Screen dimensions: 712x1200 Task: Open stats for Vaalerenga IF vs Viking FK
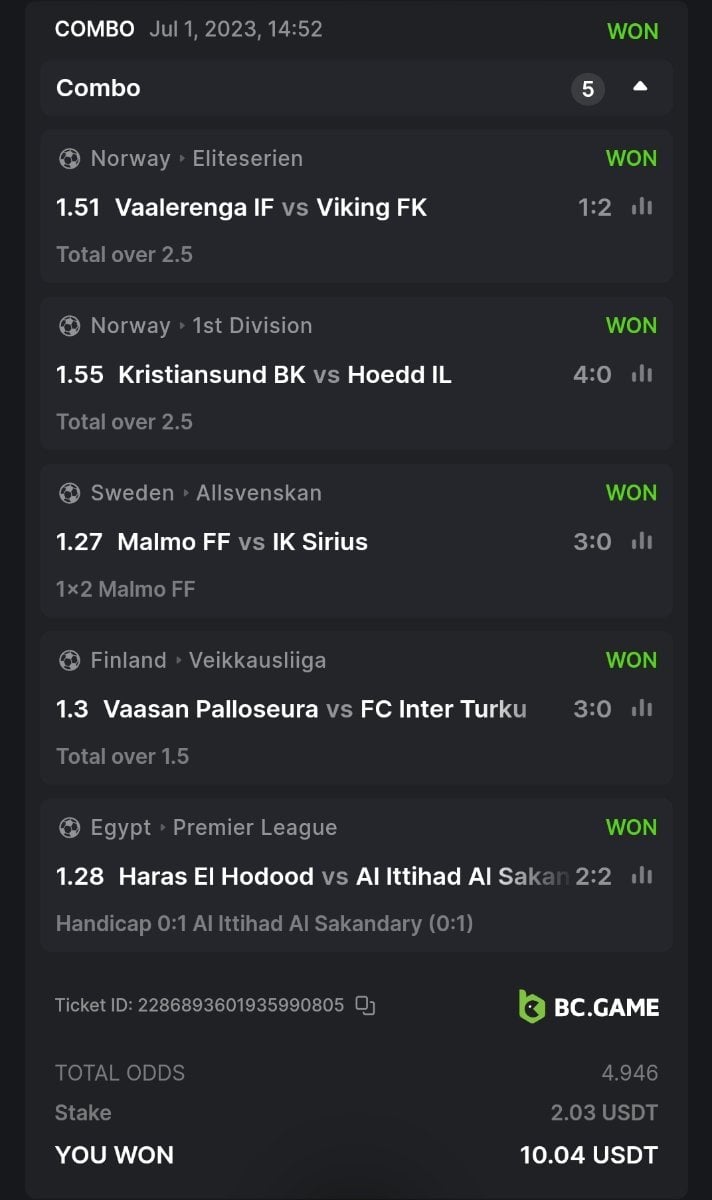pyautogui.click(x=642, y=207)
